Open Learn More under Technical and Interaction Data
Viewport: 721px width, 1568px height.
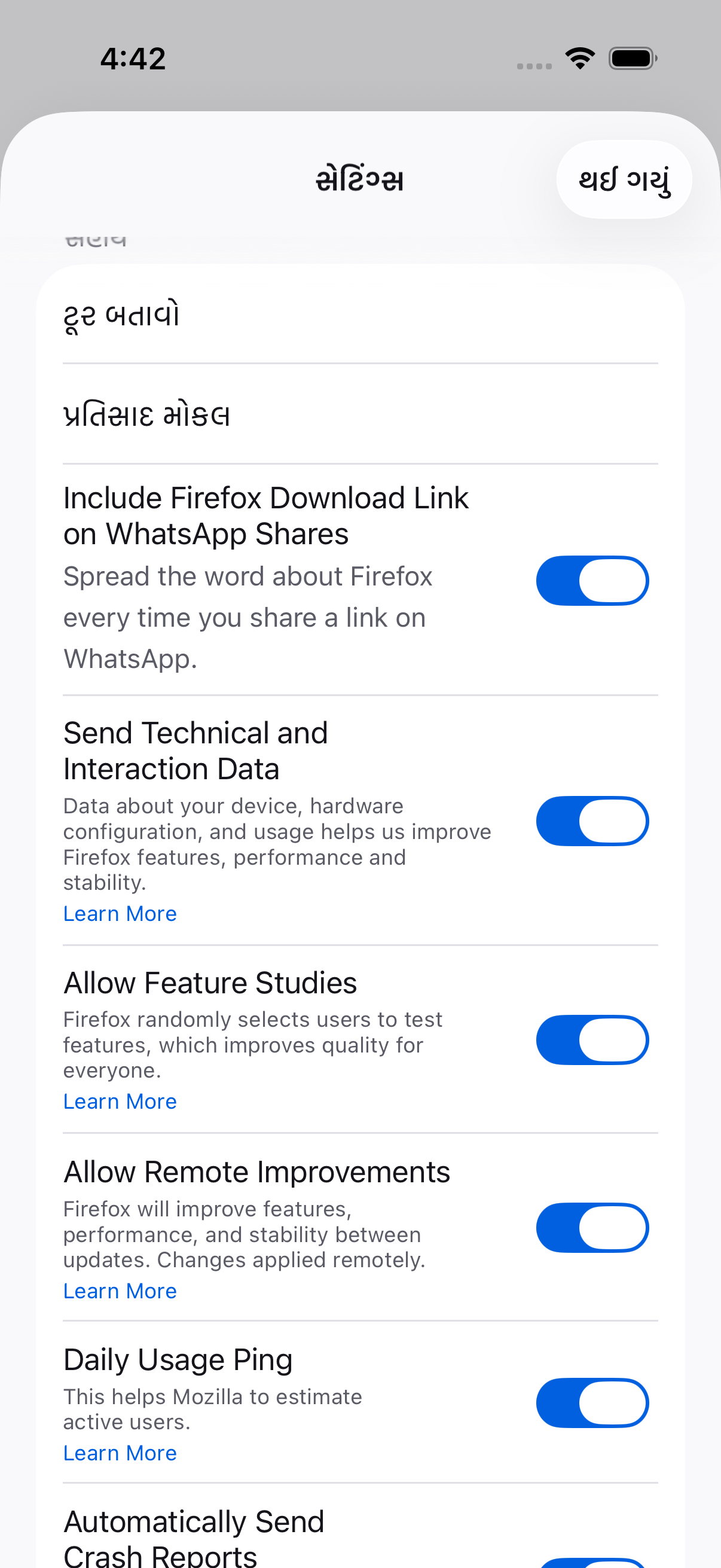(x=120, y=914)
